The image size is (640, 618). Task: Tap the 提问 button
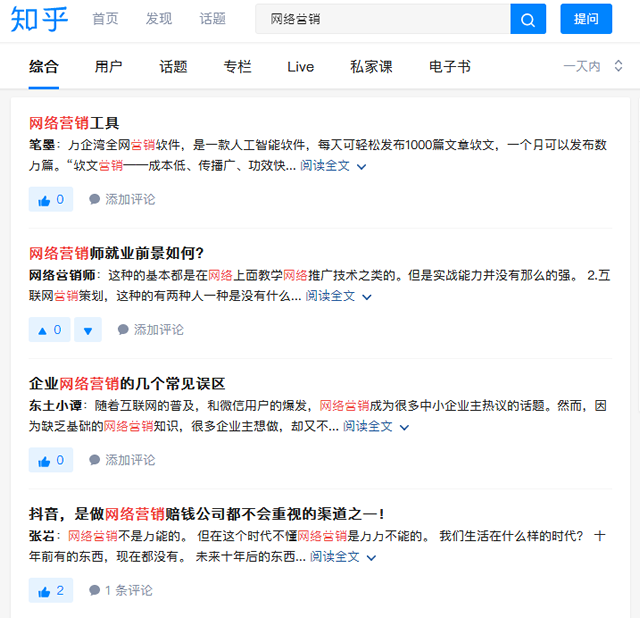tap(586, 19)
